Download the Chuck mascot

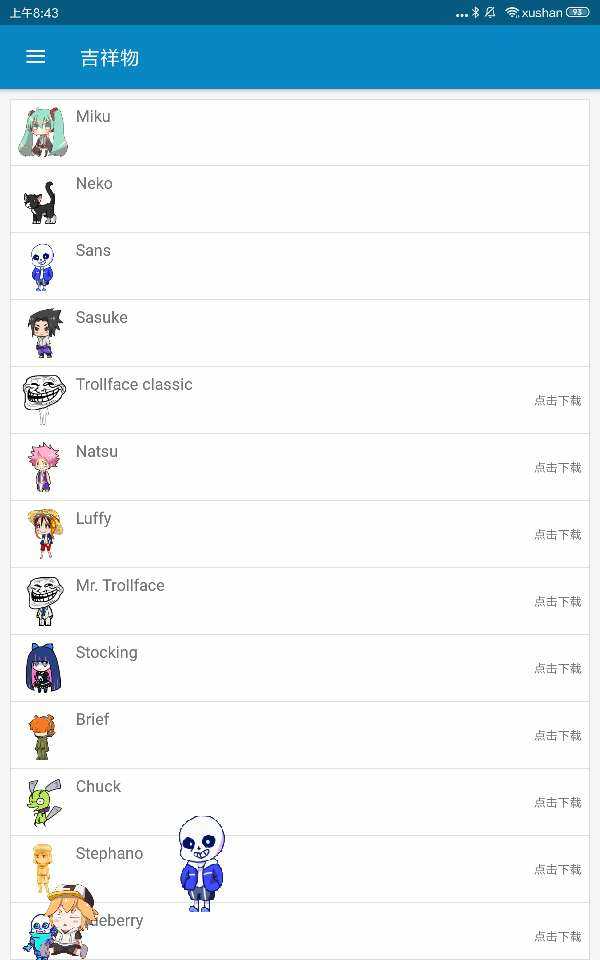(x=557, y=802)
